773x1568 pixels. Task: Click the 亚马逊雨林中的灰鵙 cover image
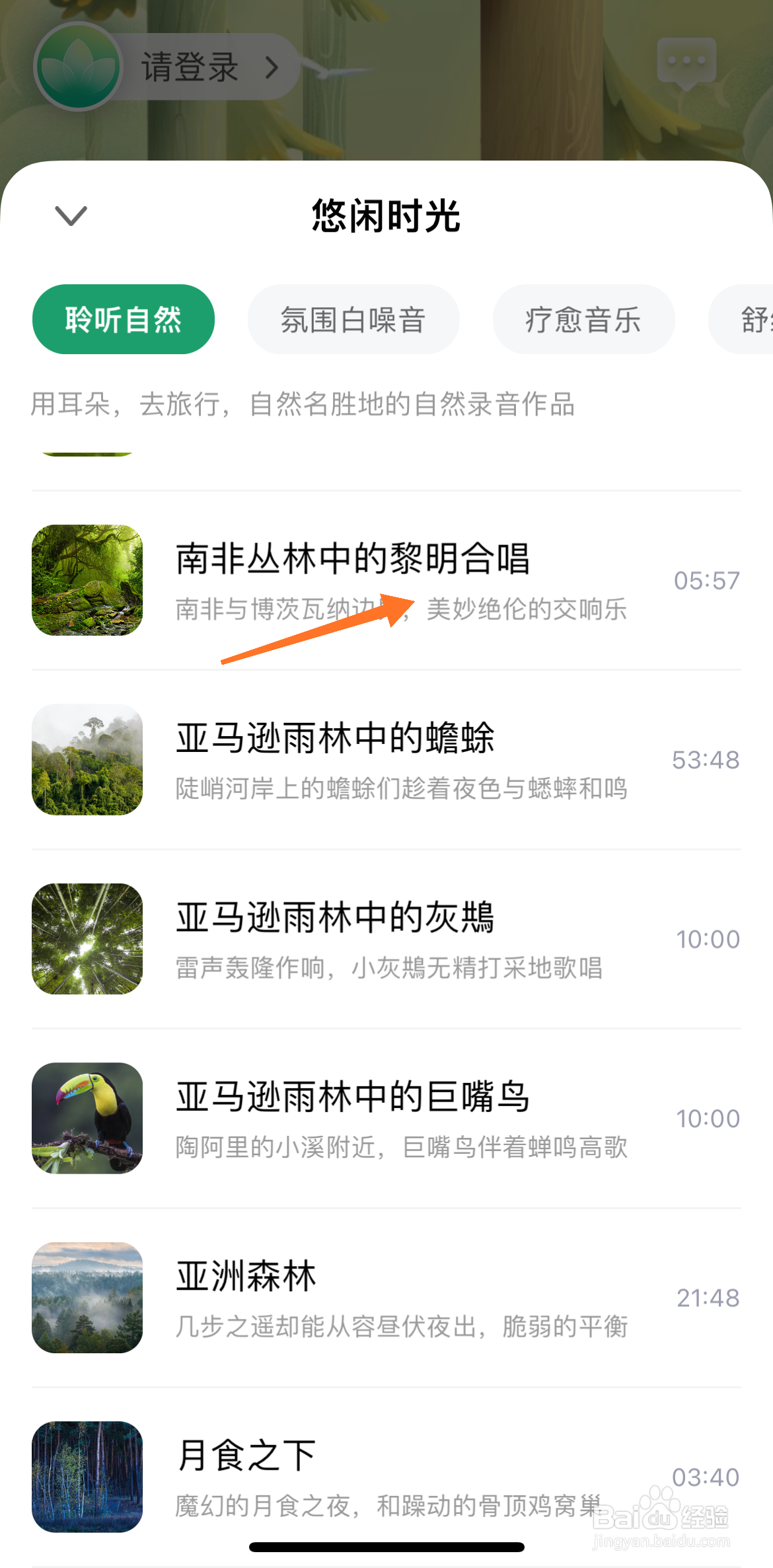point(87,938)
